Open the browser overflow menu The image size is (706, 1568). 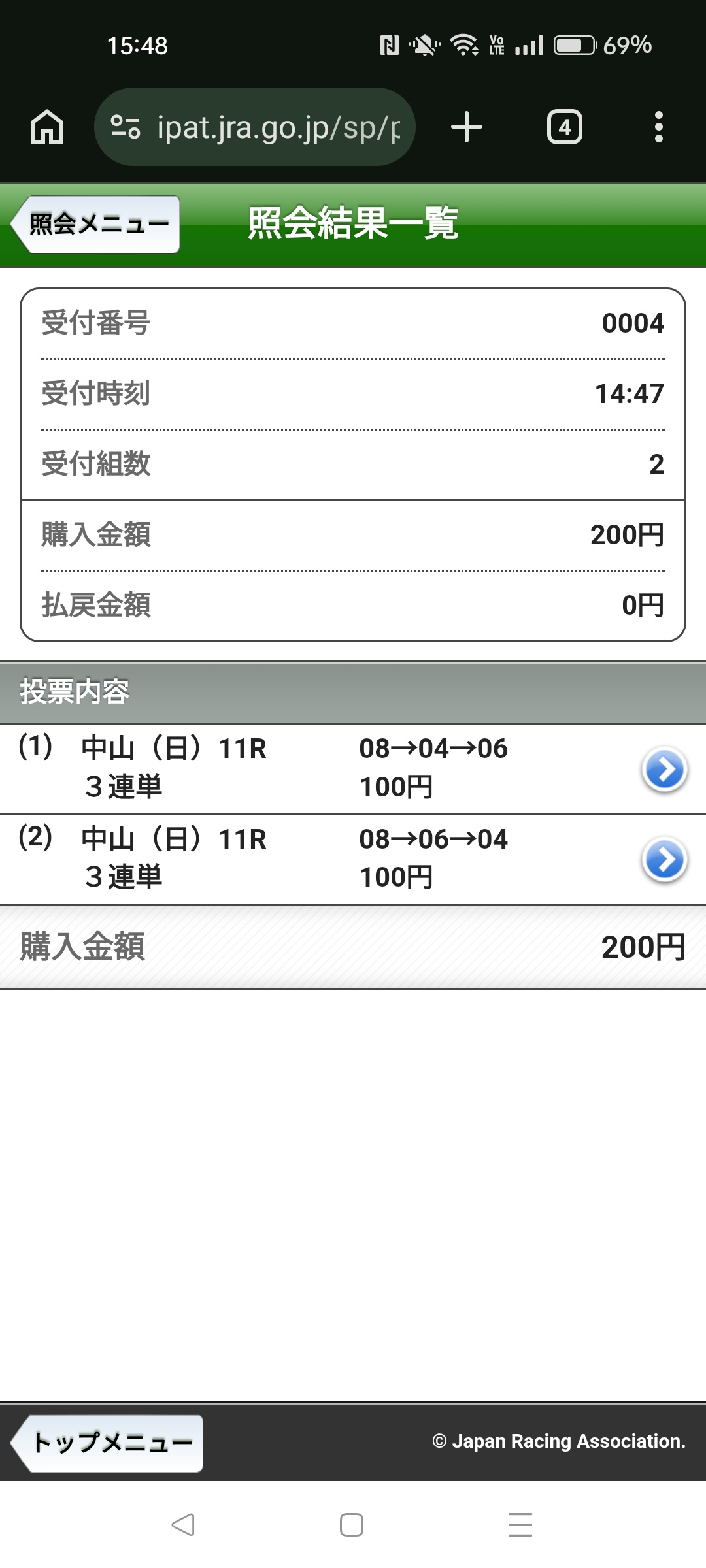point(658,127)
